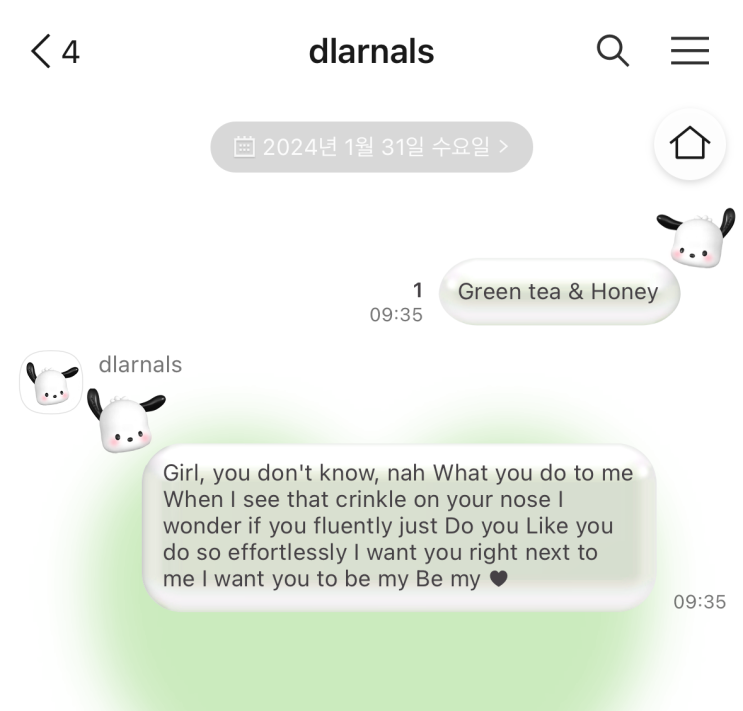Tap the floating home button
The image size is (743, 711).
[x=689, y=145]
